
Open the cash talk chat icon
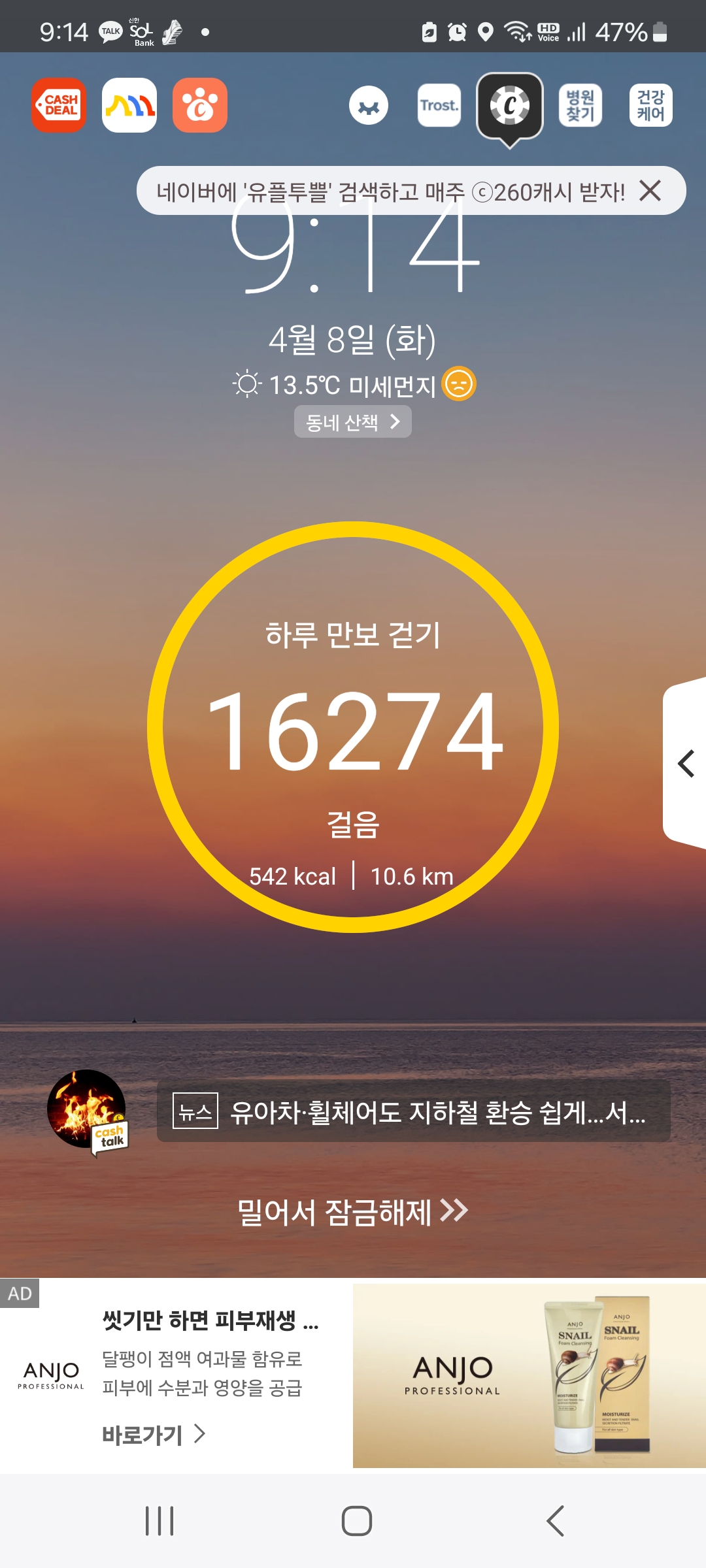(x=88, y=1111)
